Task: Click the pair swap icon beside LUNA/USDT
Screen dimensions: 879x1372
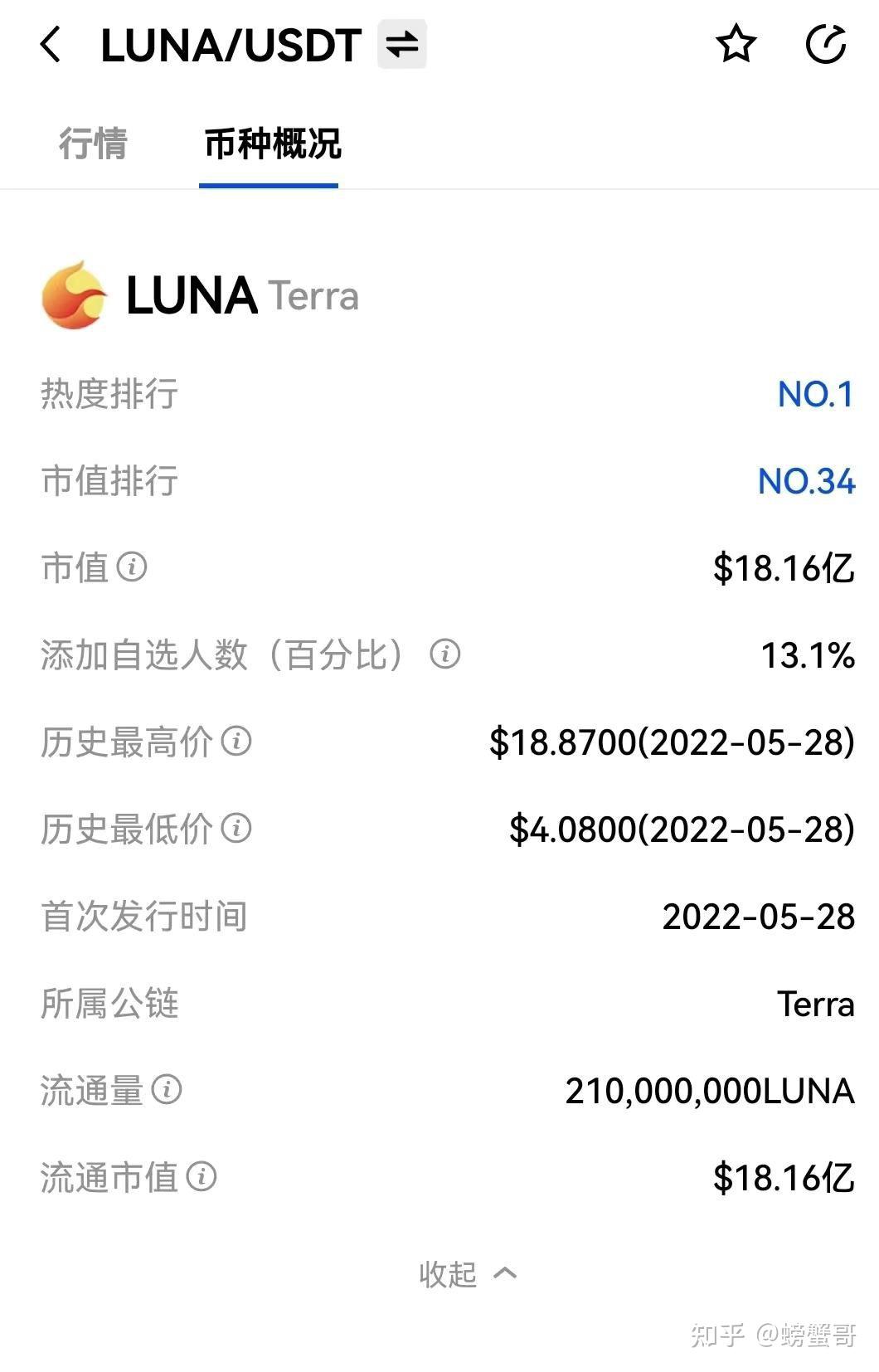Action: pos(401,46)
